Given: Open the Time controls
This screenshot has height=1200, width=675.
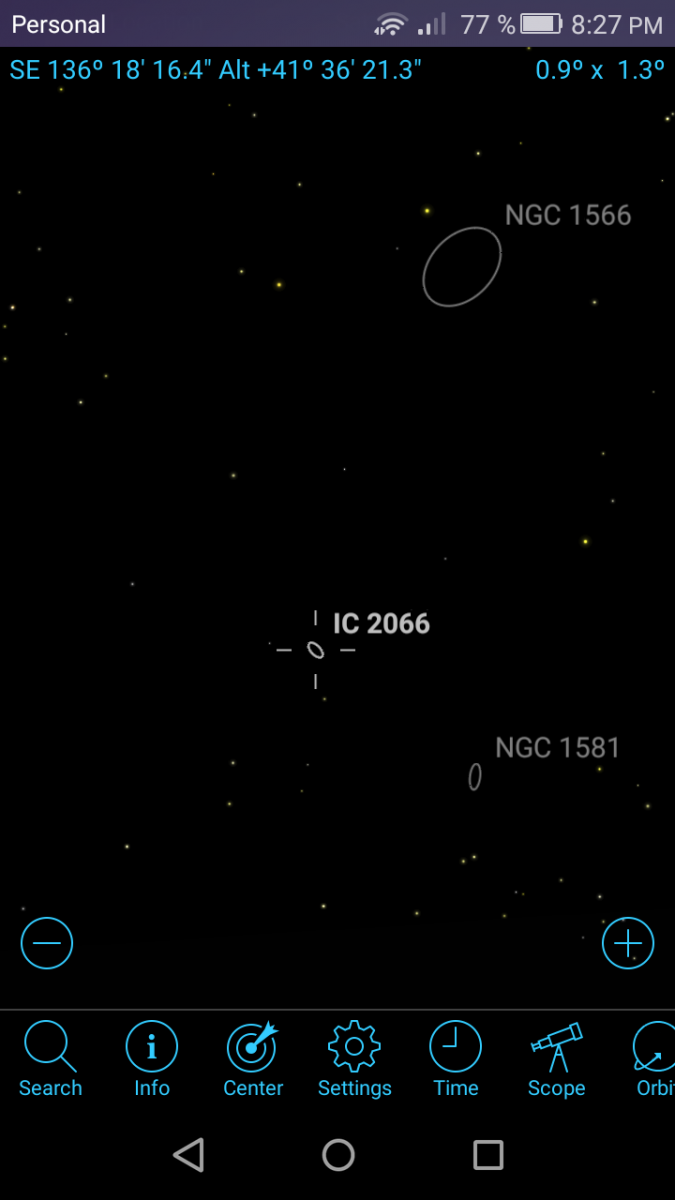Looking at the screenshot, I should pyautogui.click(x=455, y=1059).
